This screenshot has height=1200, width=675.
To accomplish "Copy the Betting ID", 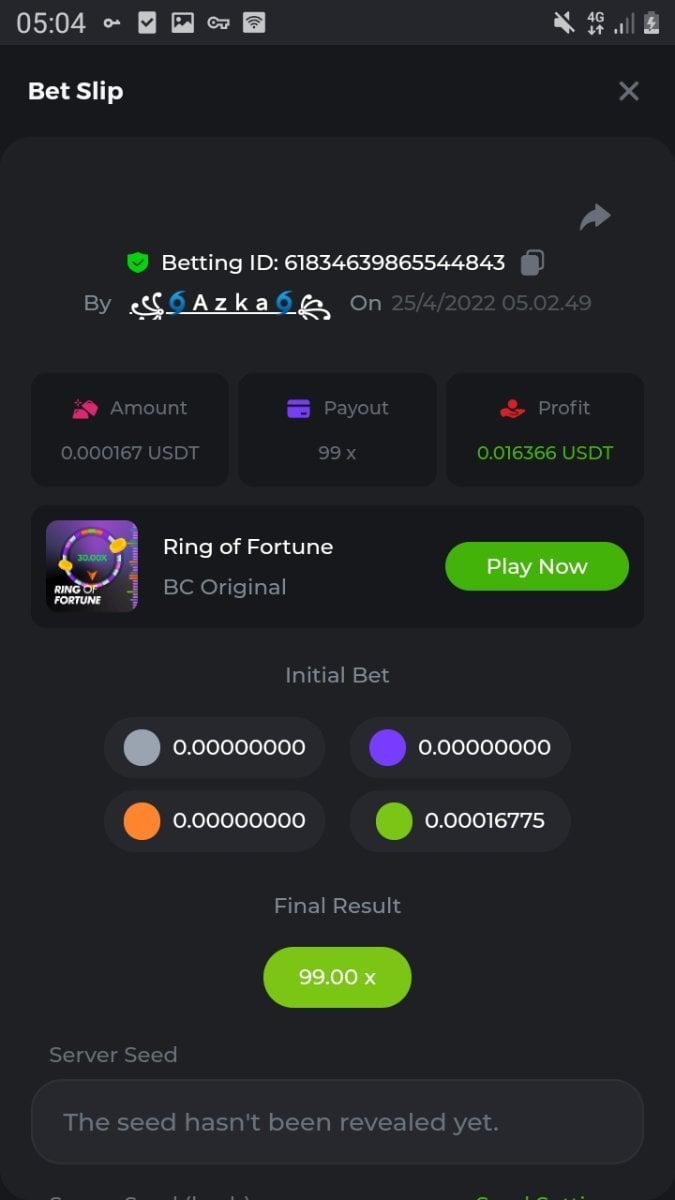I will (x=532, y=263).
